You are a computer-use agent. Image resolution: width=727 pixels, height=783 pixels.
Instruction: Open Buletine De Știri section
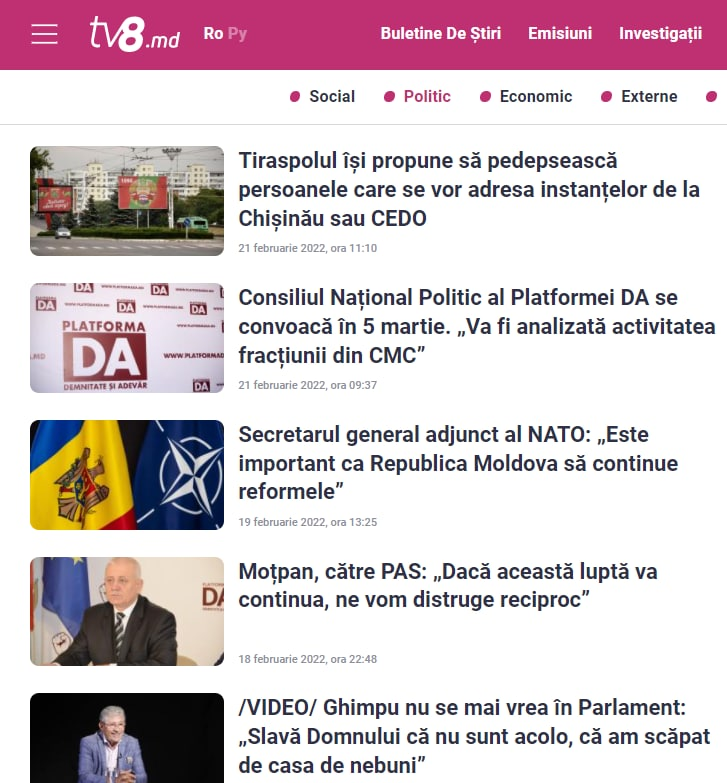tap(440, 34)
